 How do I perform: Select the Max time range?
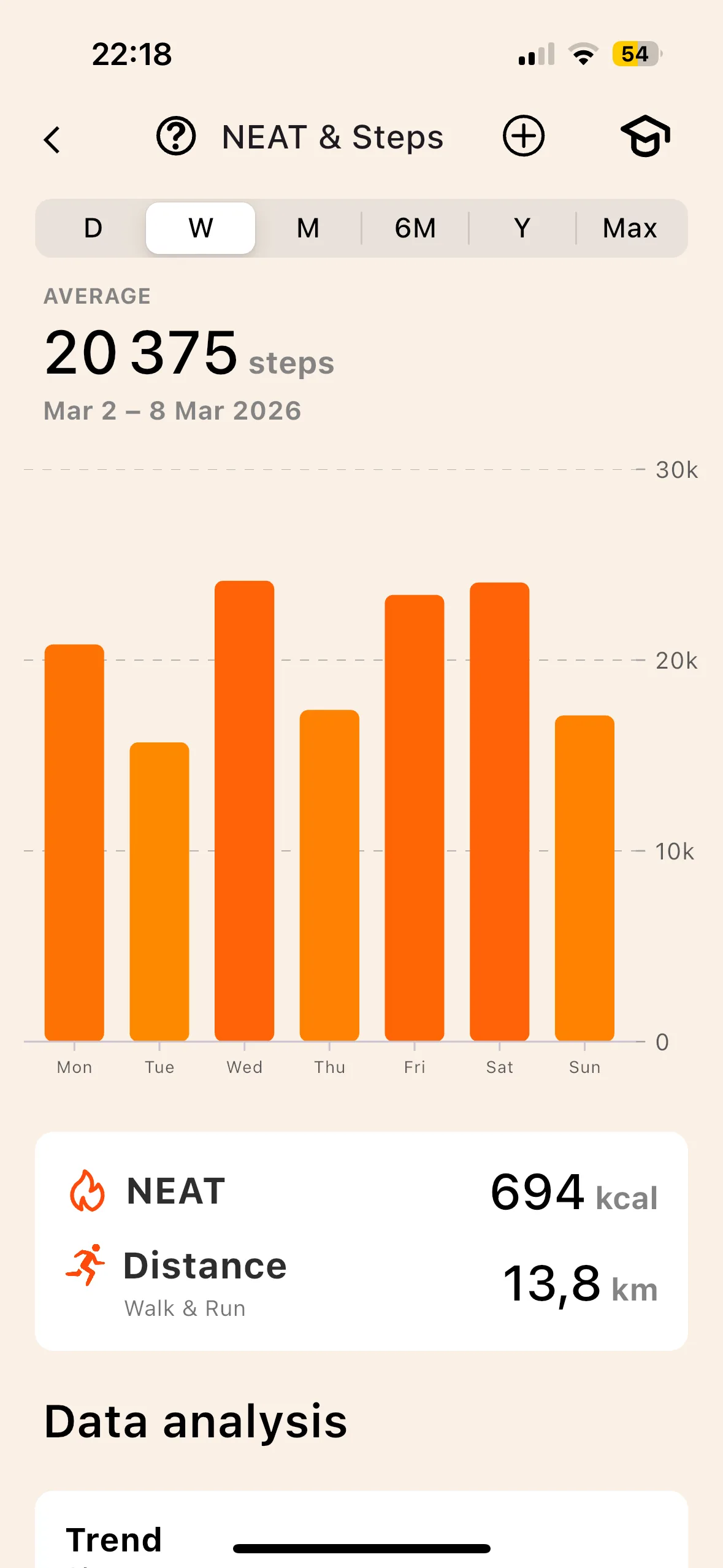(630, 228)
